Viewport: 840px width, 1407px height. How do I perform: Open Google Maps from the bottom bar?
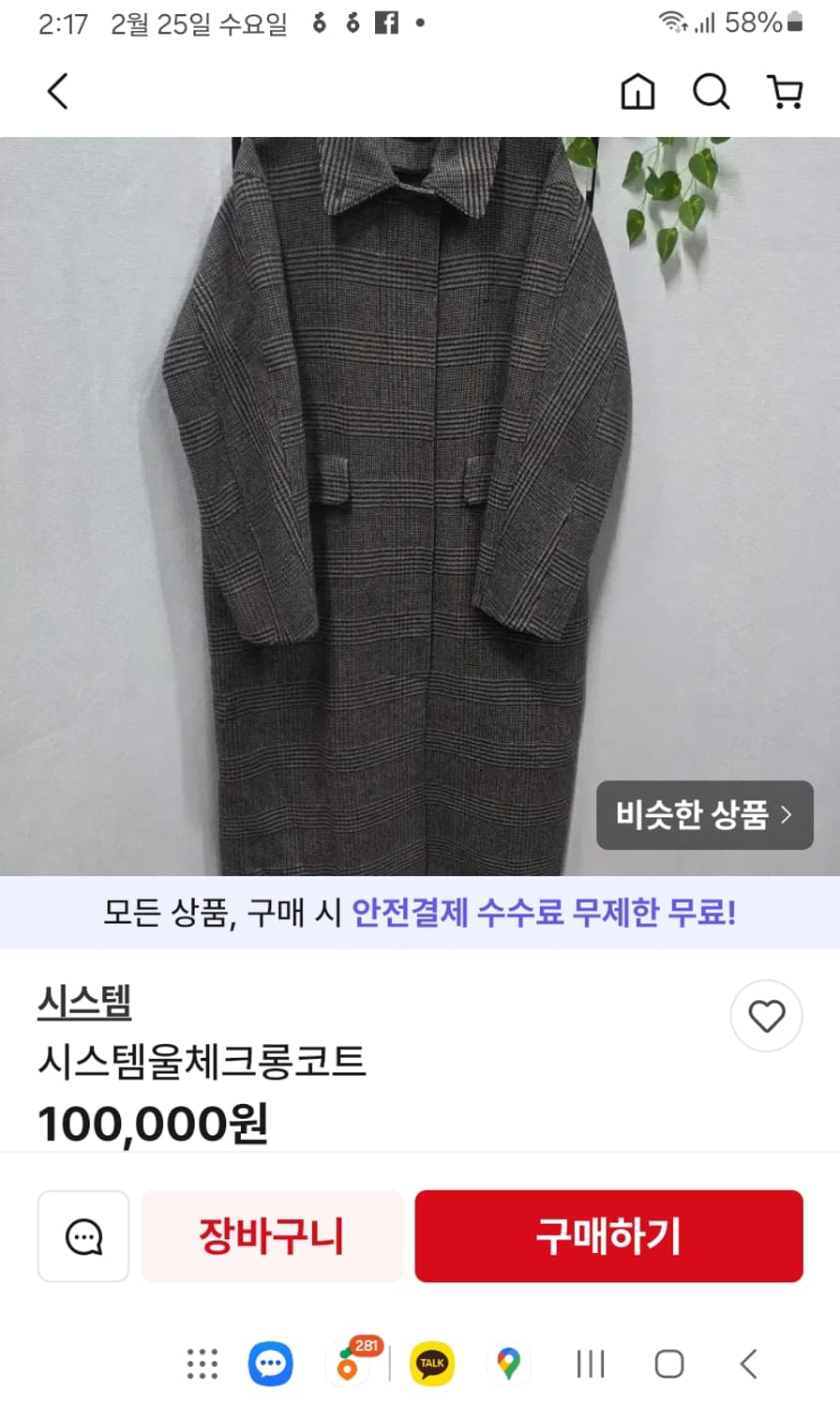[x=507, y=1363]
